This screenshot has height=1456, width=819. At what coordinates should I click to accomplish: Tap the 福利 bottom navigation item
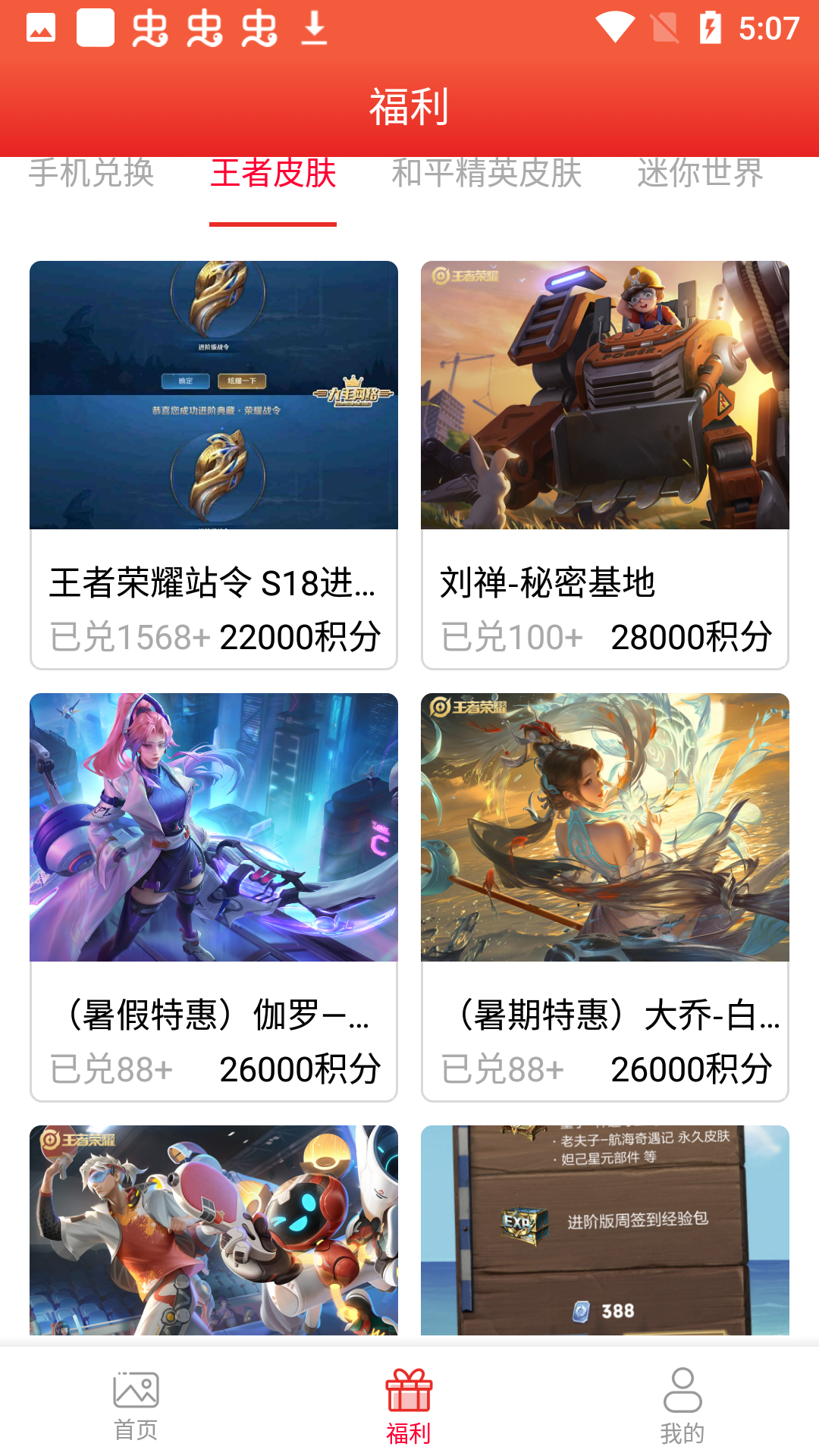(x=409, y=1404)
